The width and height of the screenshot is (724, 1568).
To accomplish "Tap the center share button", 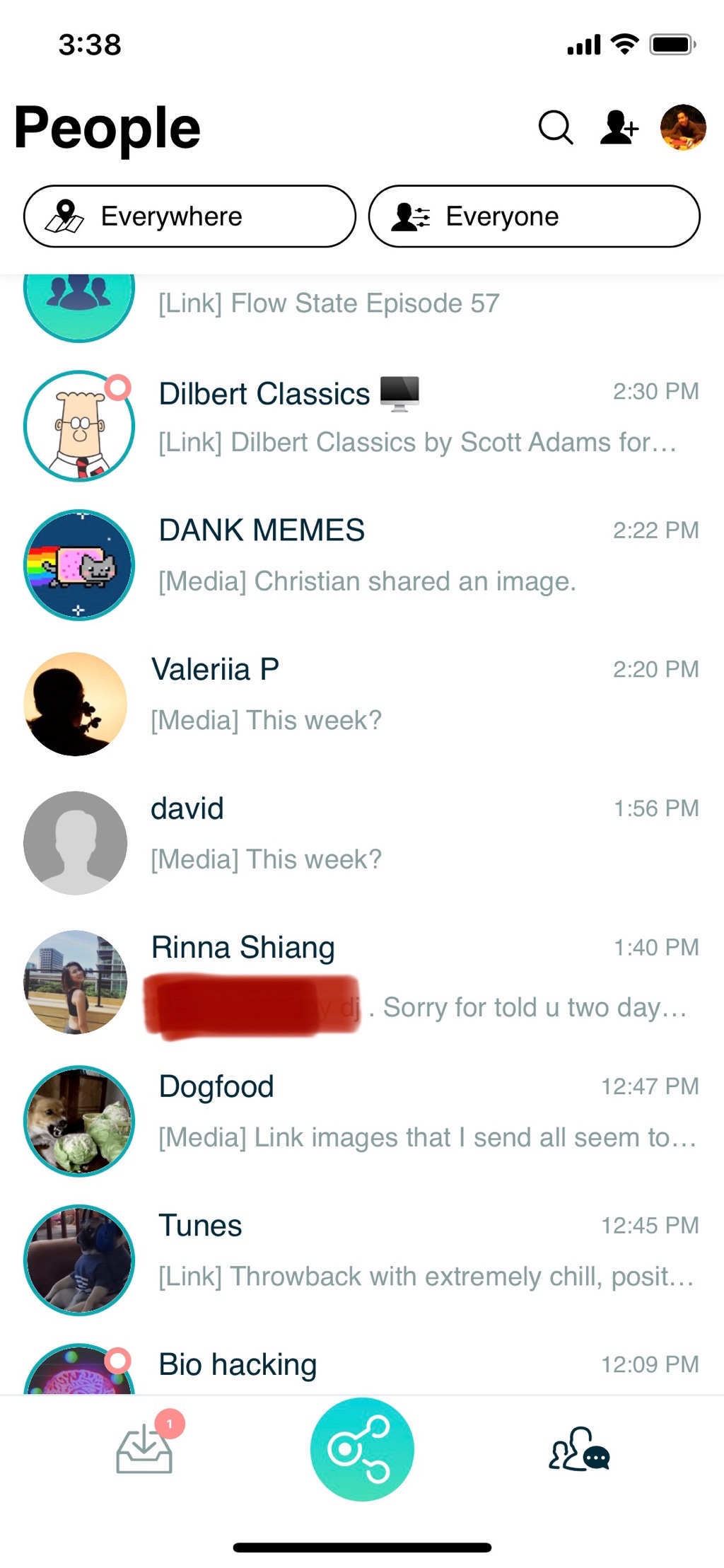I will pos(362,1450).
